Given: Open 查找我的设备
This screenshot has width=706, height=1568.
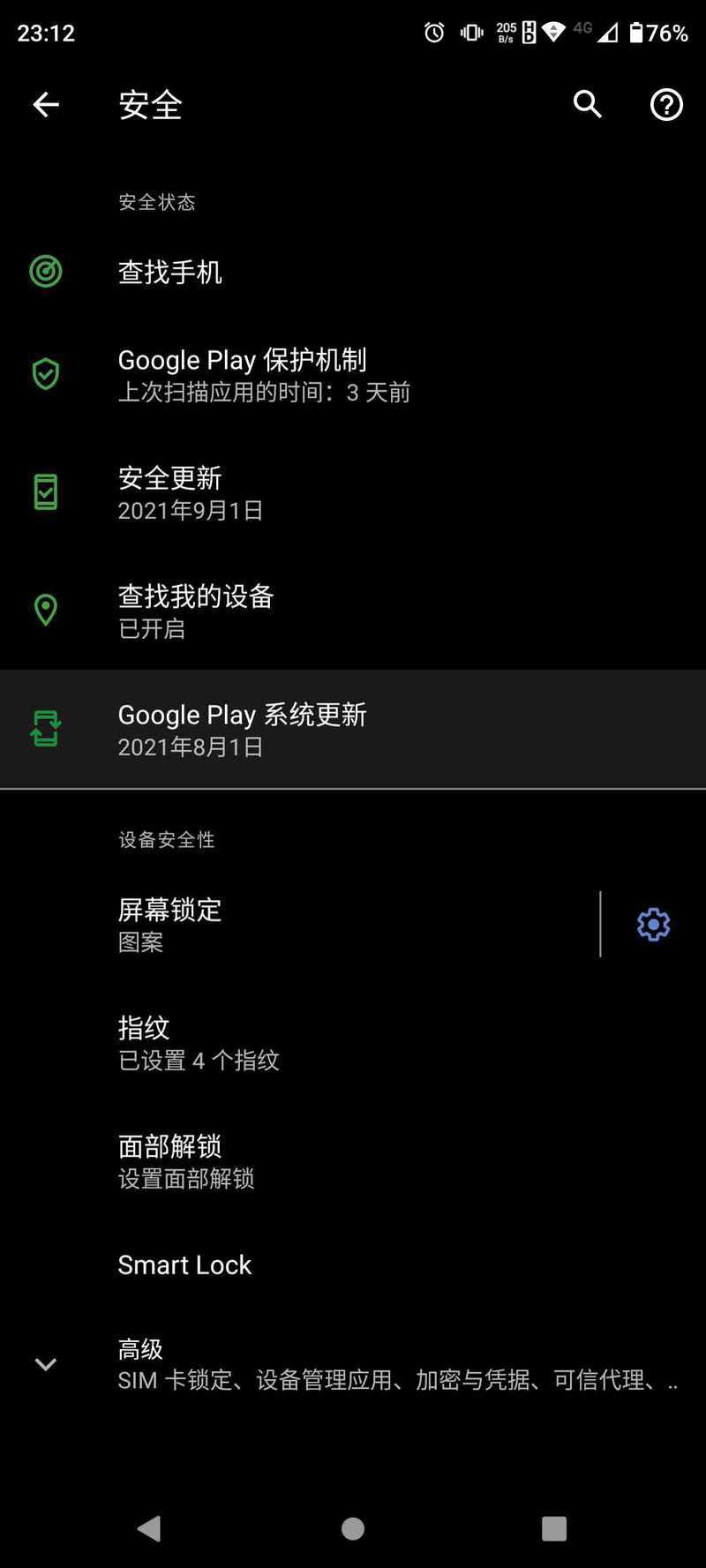Looking at the screenshot, I should (x=353, y=611).
